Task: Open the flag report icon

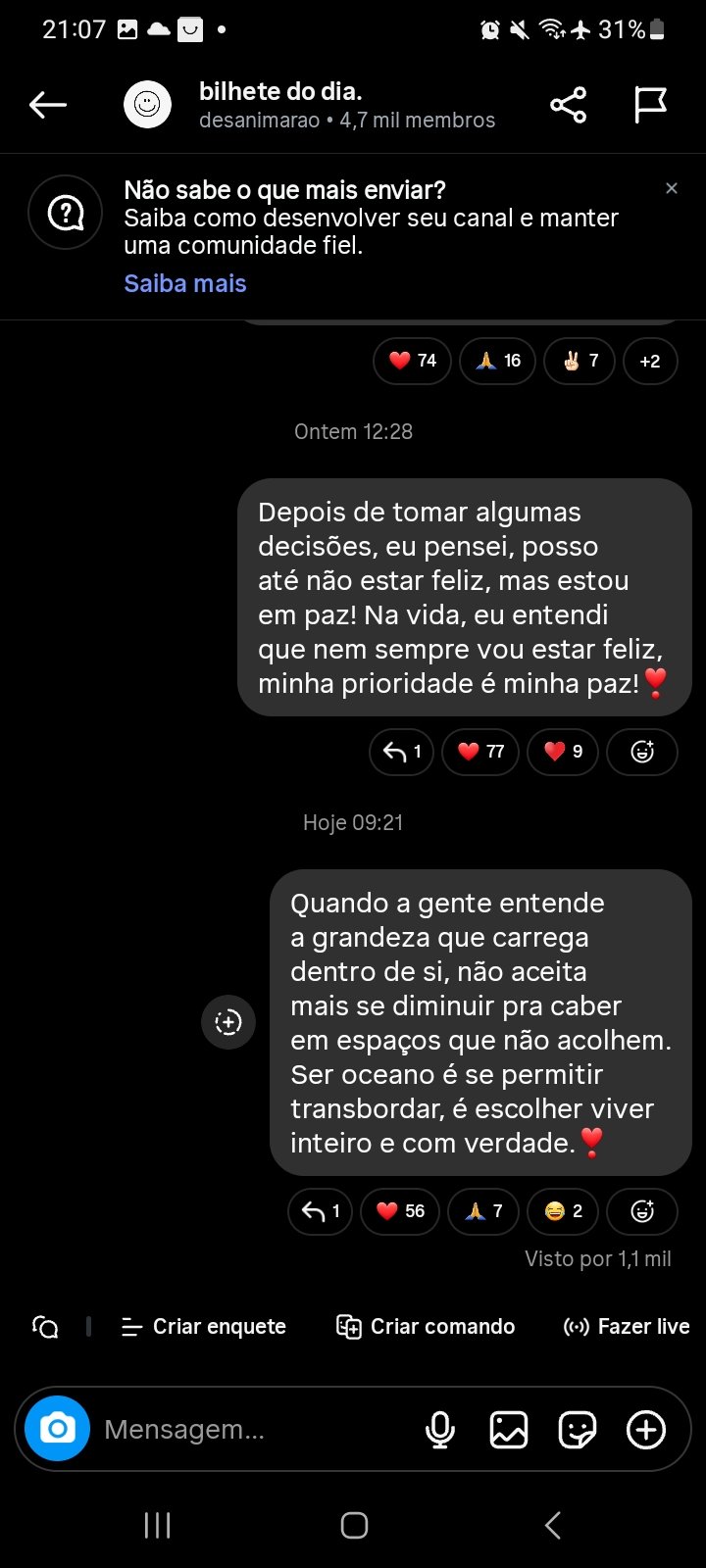Action: click(x=649, y=105)
